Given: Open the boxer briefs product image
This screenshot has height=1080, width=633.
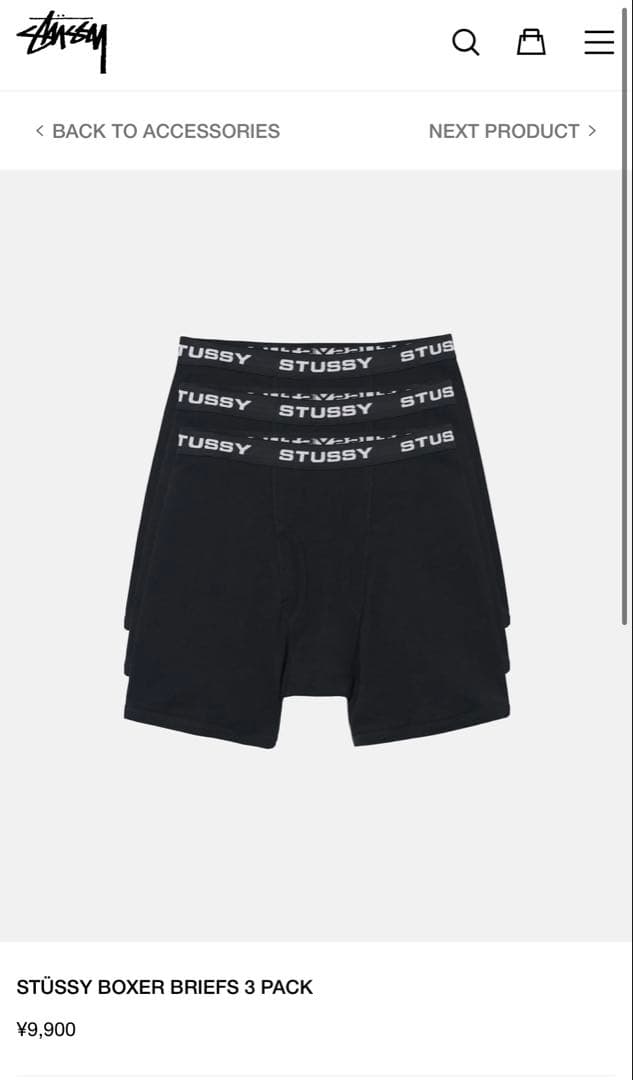Looking at the screenshot, I should pos(316,540).
